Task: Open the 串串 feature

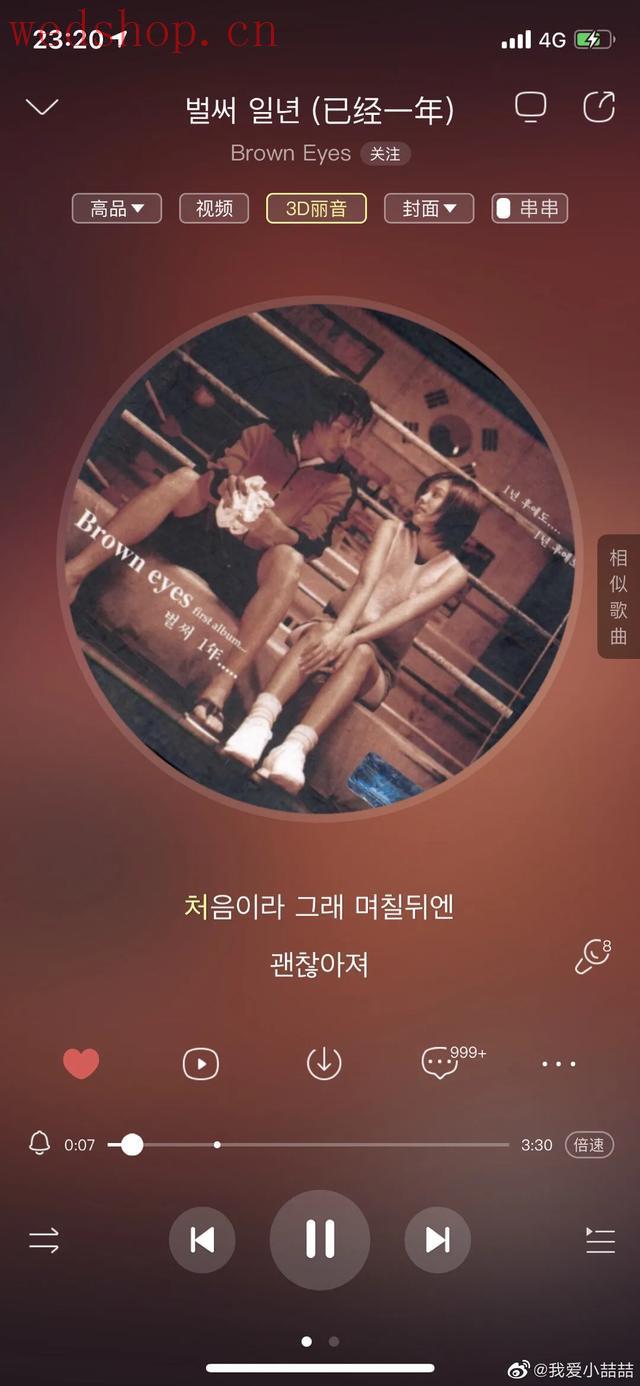Action: tap(529, 208)
